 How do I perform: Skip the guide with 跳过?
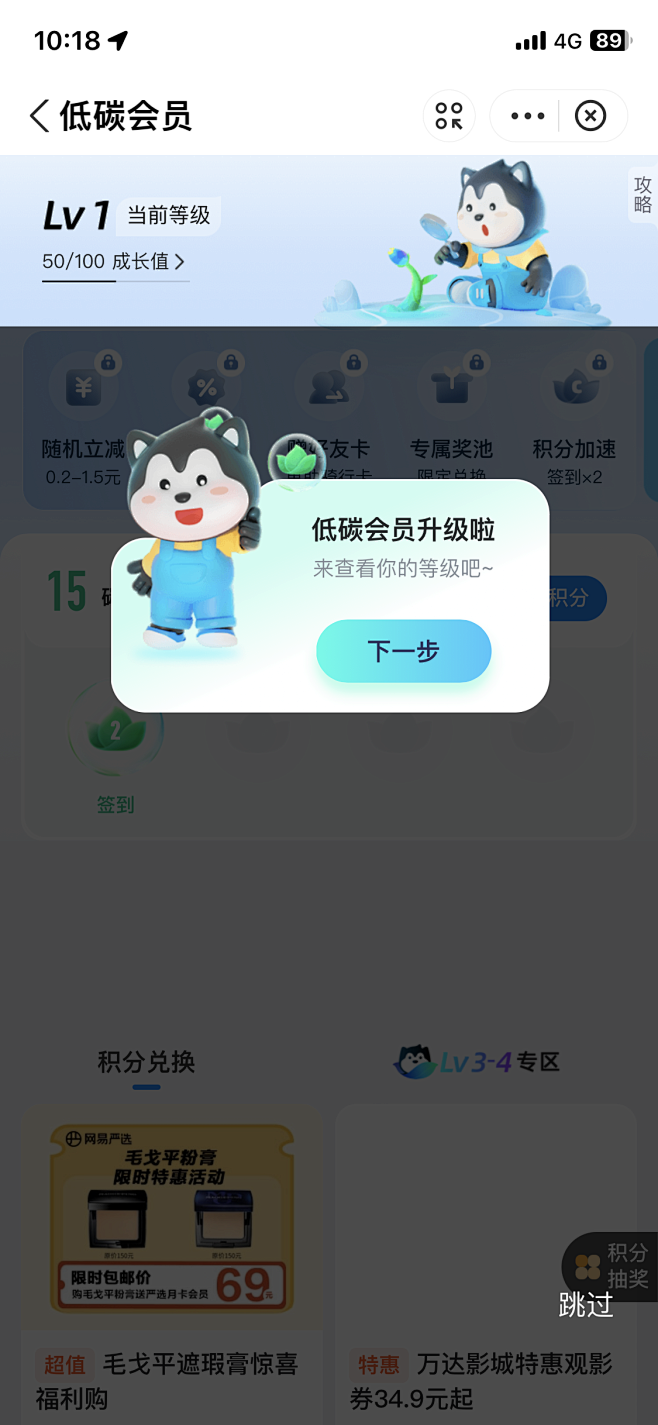pyautogui.click(x=585, y=1304)
